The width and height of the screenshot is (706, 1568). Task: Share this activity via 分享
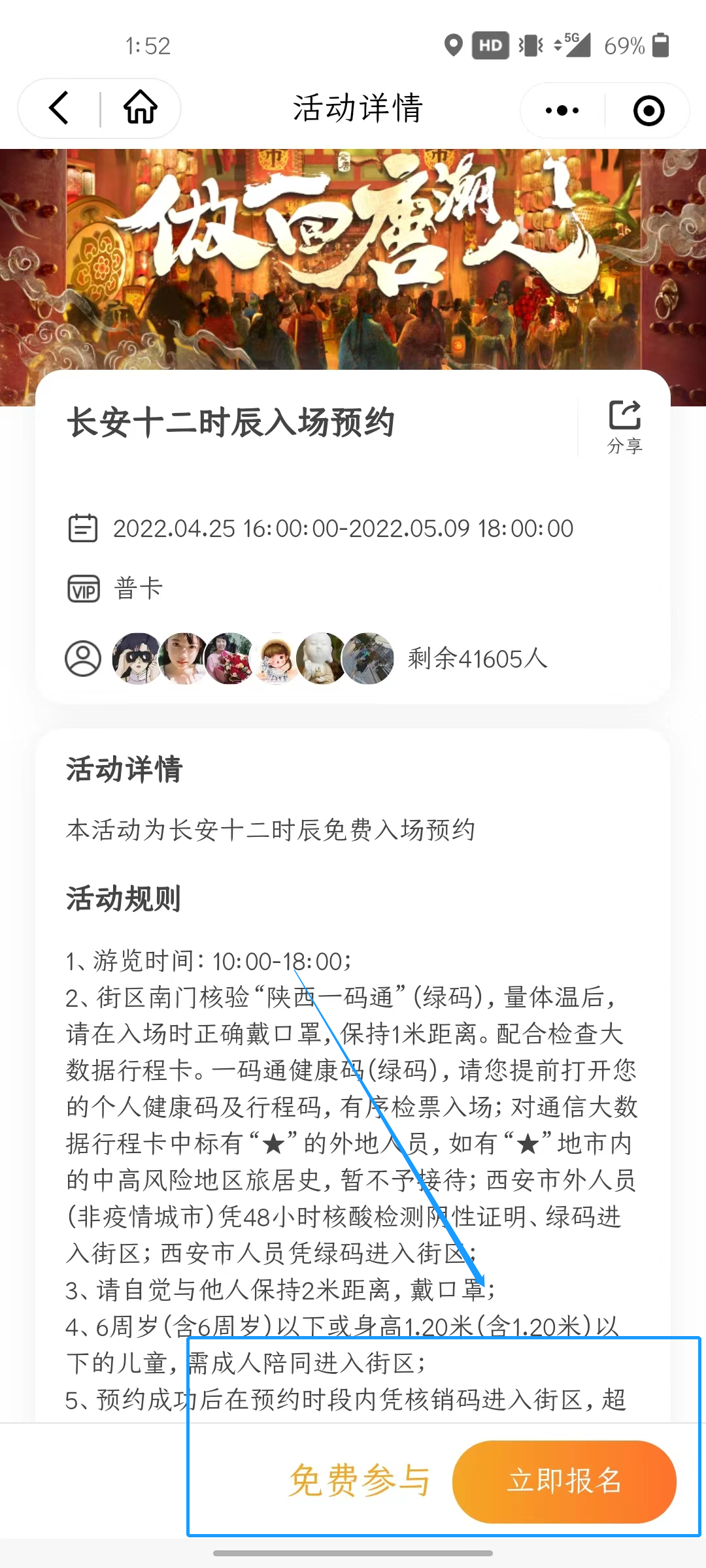click(x=624, y=426)
